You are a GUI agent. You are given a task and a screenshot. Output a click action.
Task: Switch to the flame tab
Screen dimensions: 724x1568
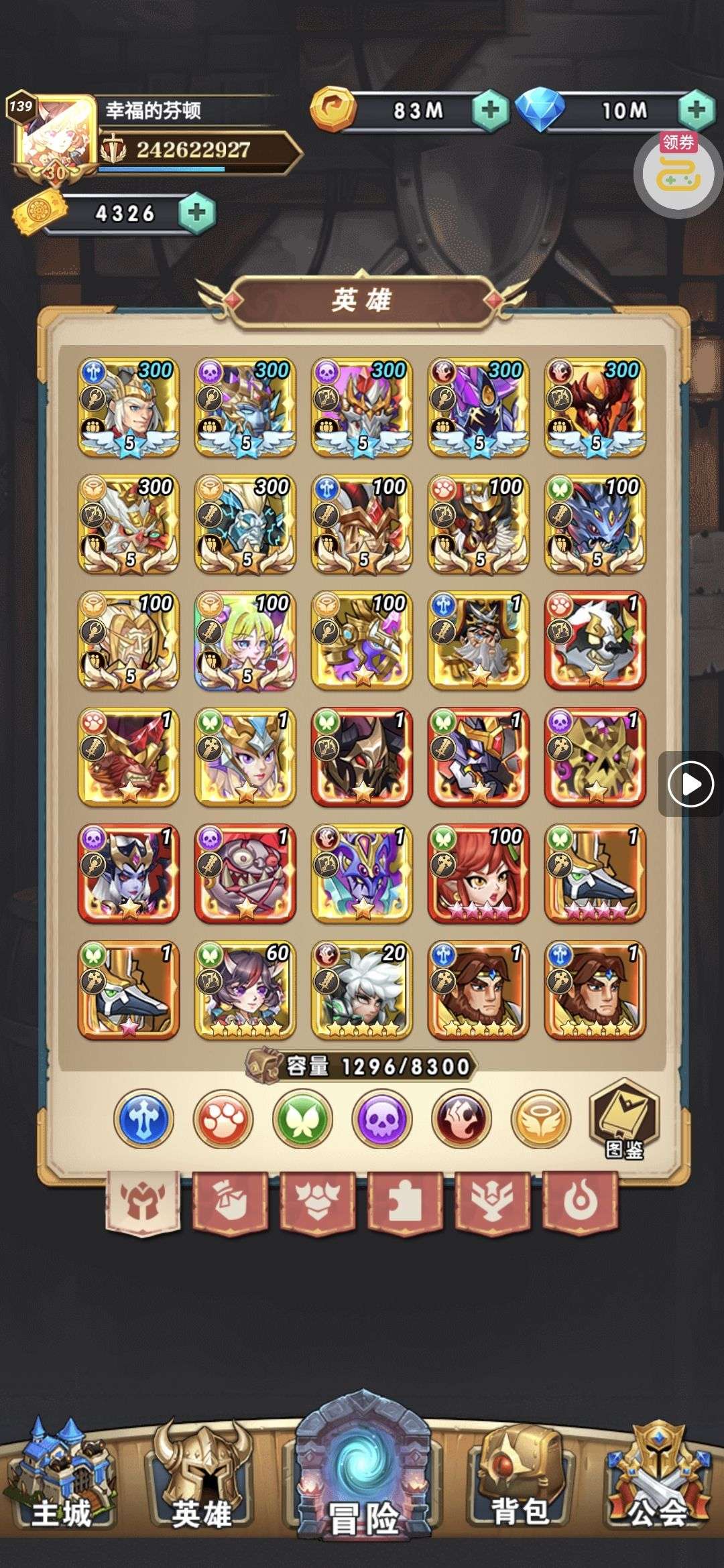click(579, 1201)
